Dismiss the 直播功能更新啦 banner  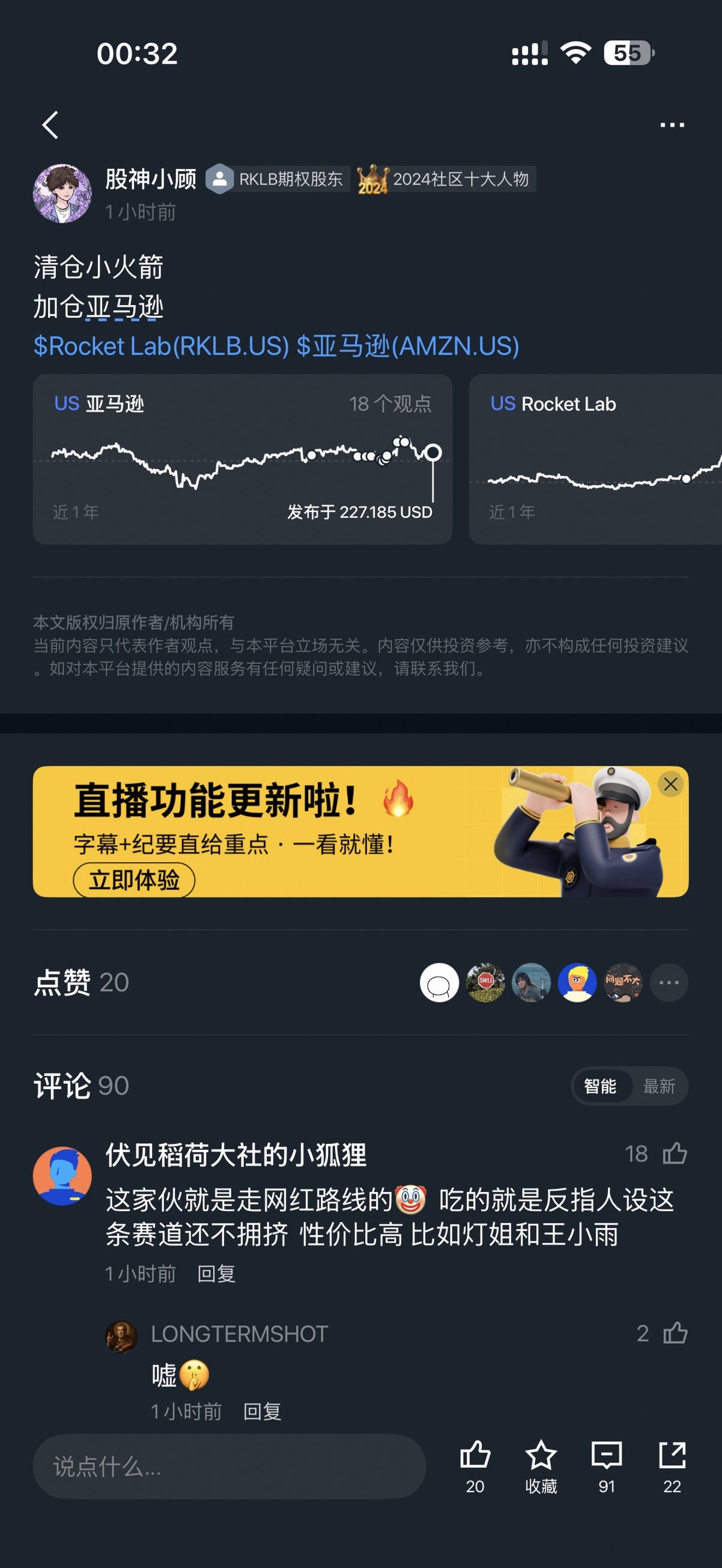(x=670, y=784)
